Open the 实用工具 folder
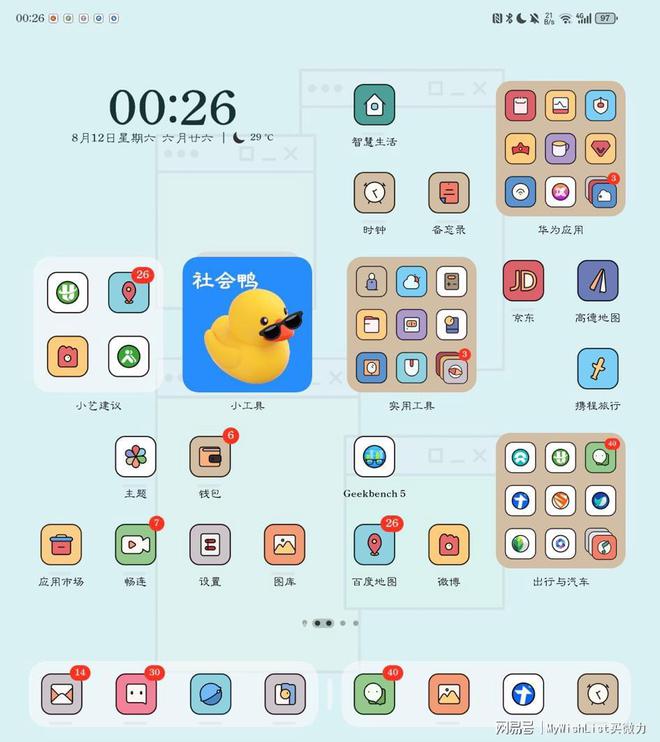 (412, 325)
